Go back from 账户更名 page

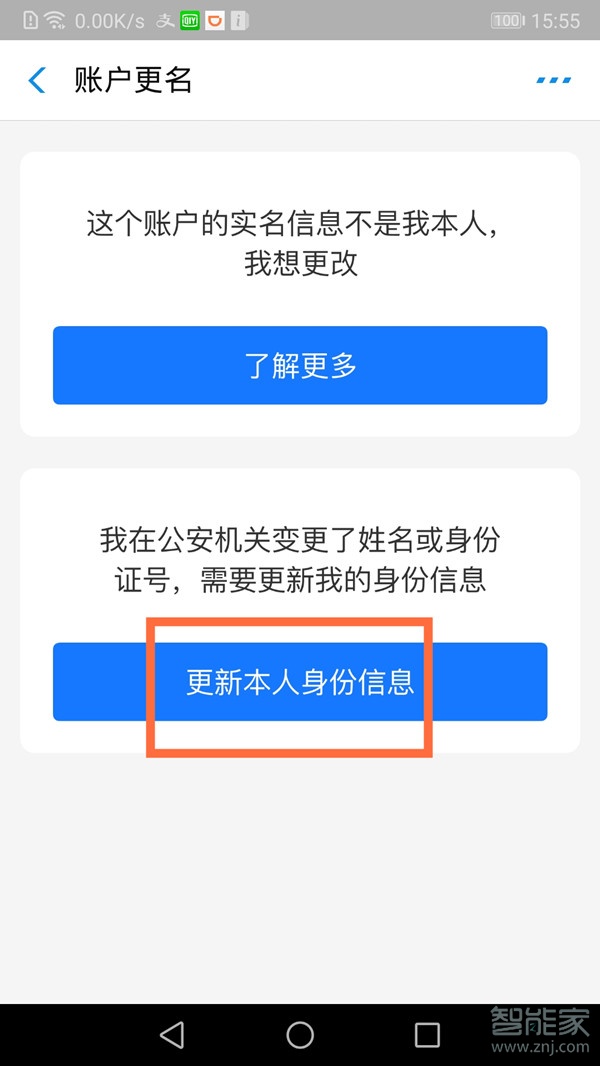click(37, 80)
